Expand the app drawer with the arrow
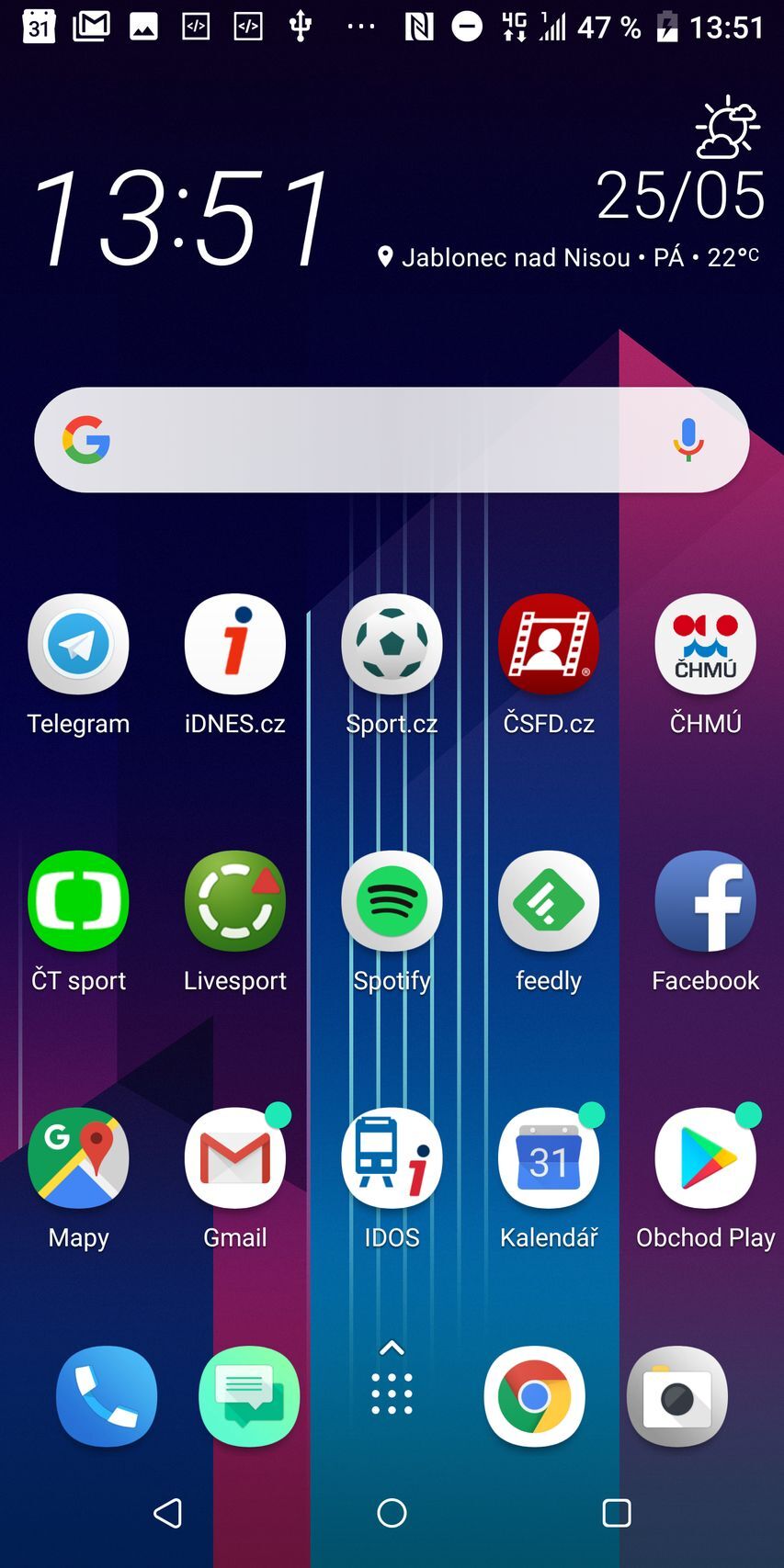The image size is (784, 1568). coord(392,1348)
